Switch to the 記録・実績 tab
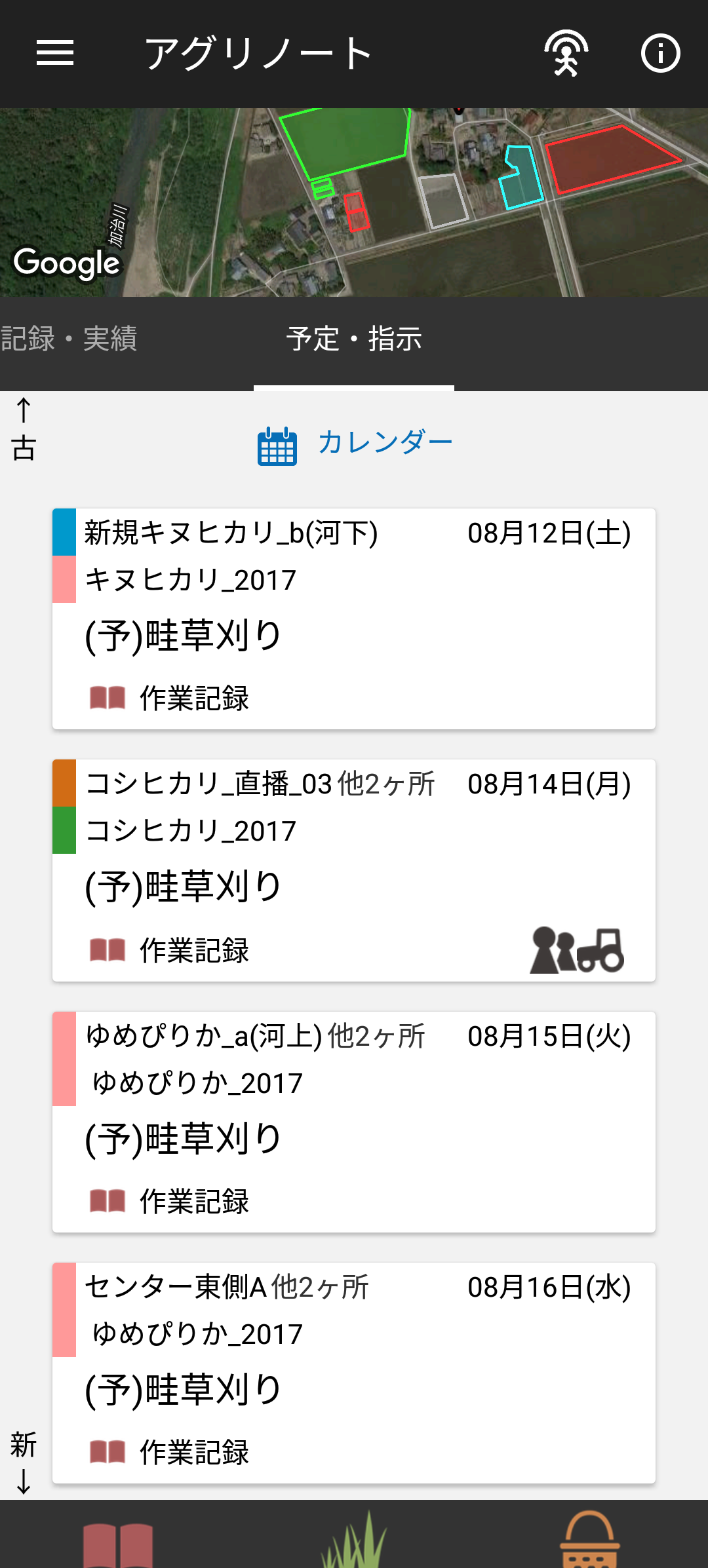Viewport: 708px width, 1568px height. click(x=69, y=339)
